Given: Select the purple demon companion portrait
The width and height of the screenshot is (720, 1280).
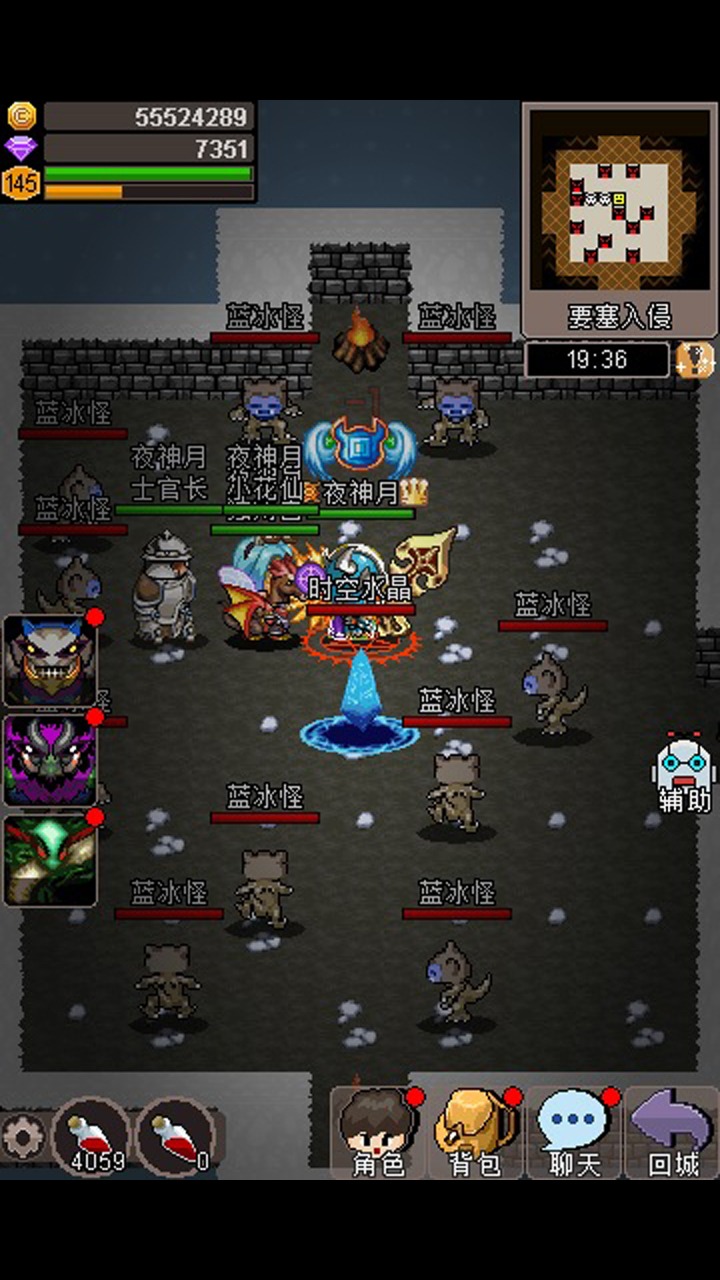Looking at the screenshot, I should pyautogui.click(x=51, y=760).
